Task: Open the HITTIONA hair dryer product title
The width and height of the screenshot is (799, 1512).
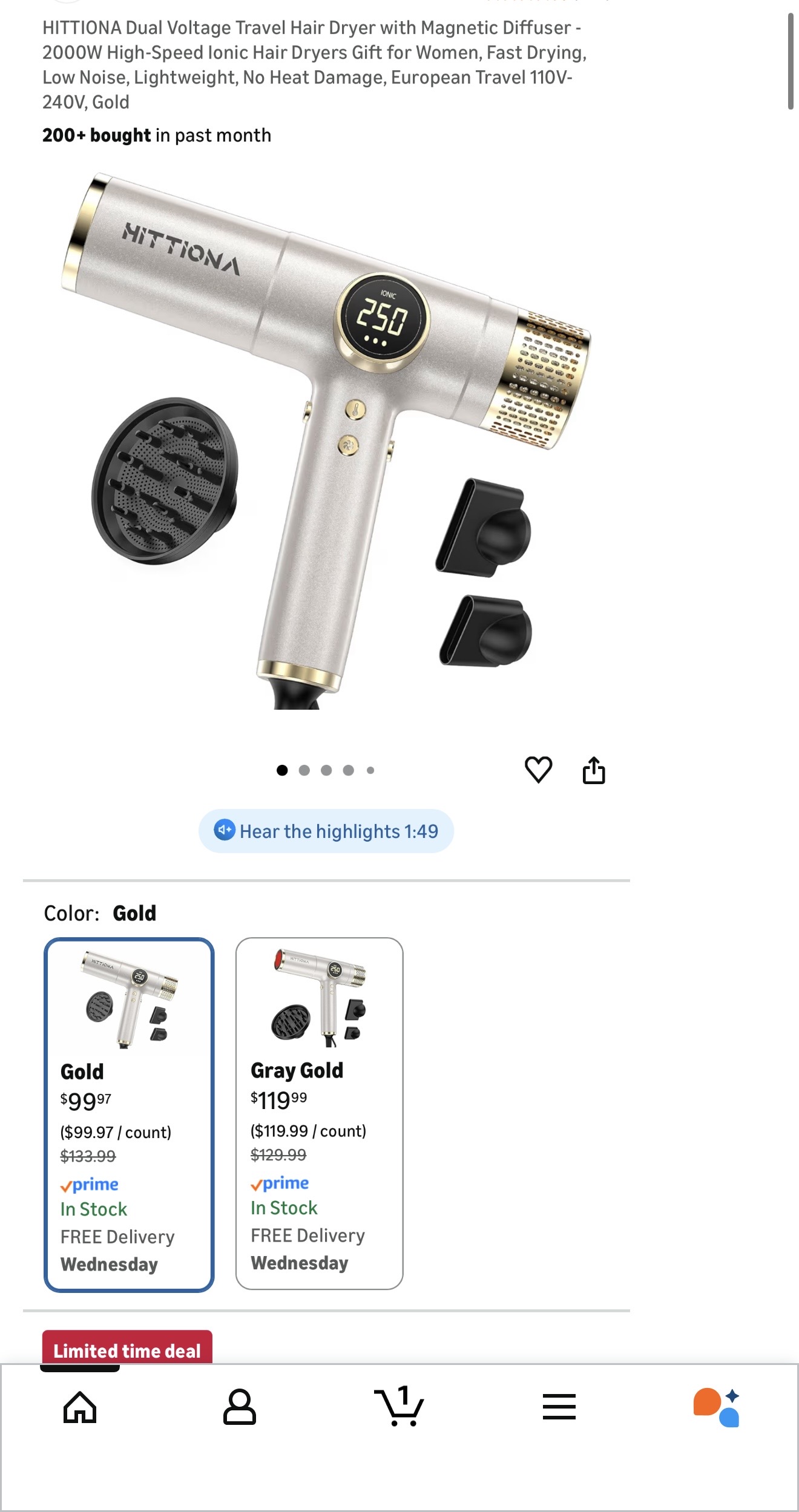Action: pos(315,65)
